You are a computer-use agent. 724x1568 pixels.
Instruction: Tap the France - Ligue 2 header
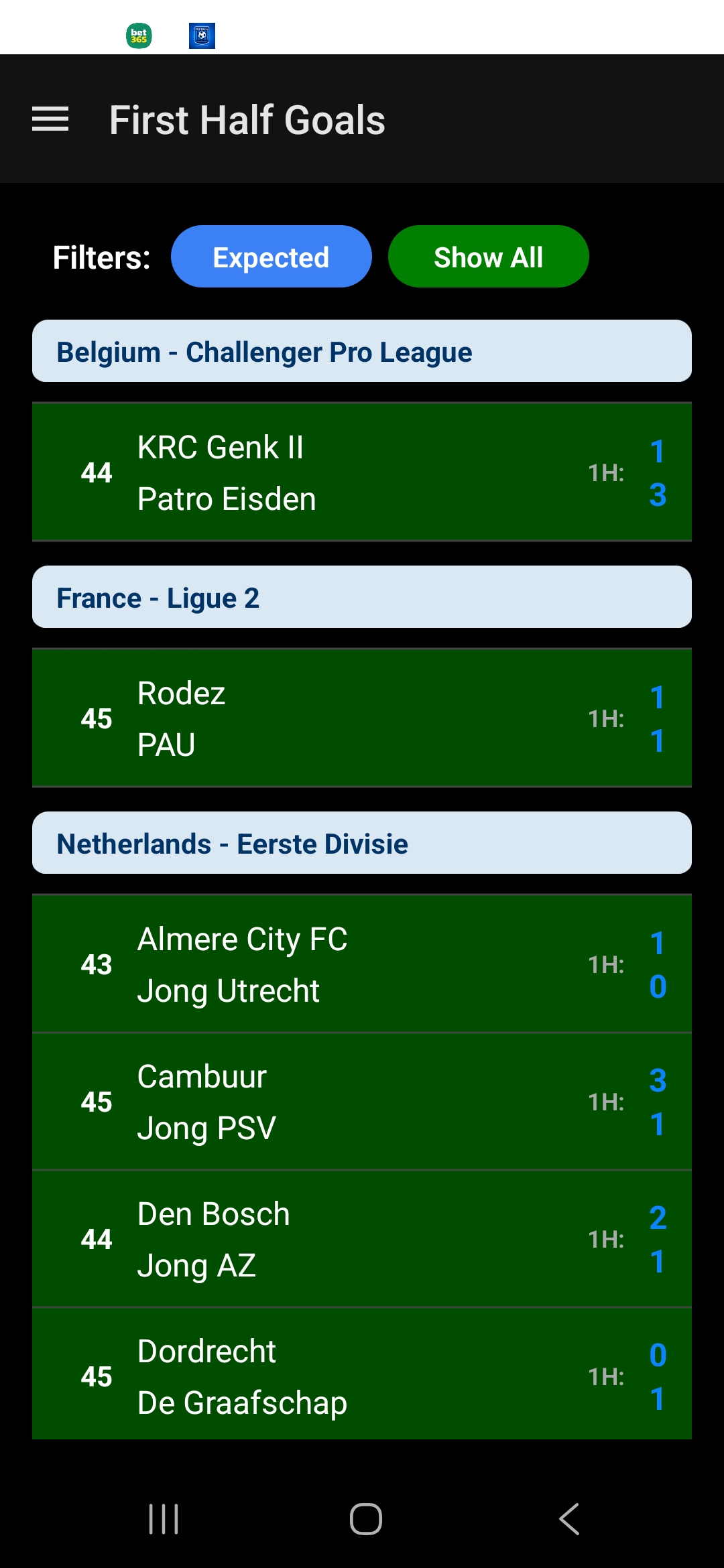[x=362, y=597]
